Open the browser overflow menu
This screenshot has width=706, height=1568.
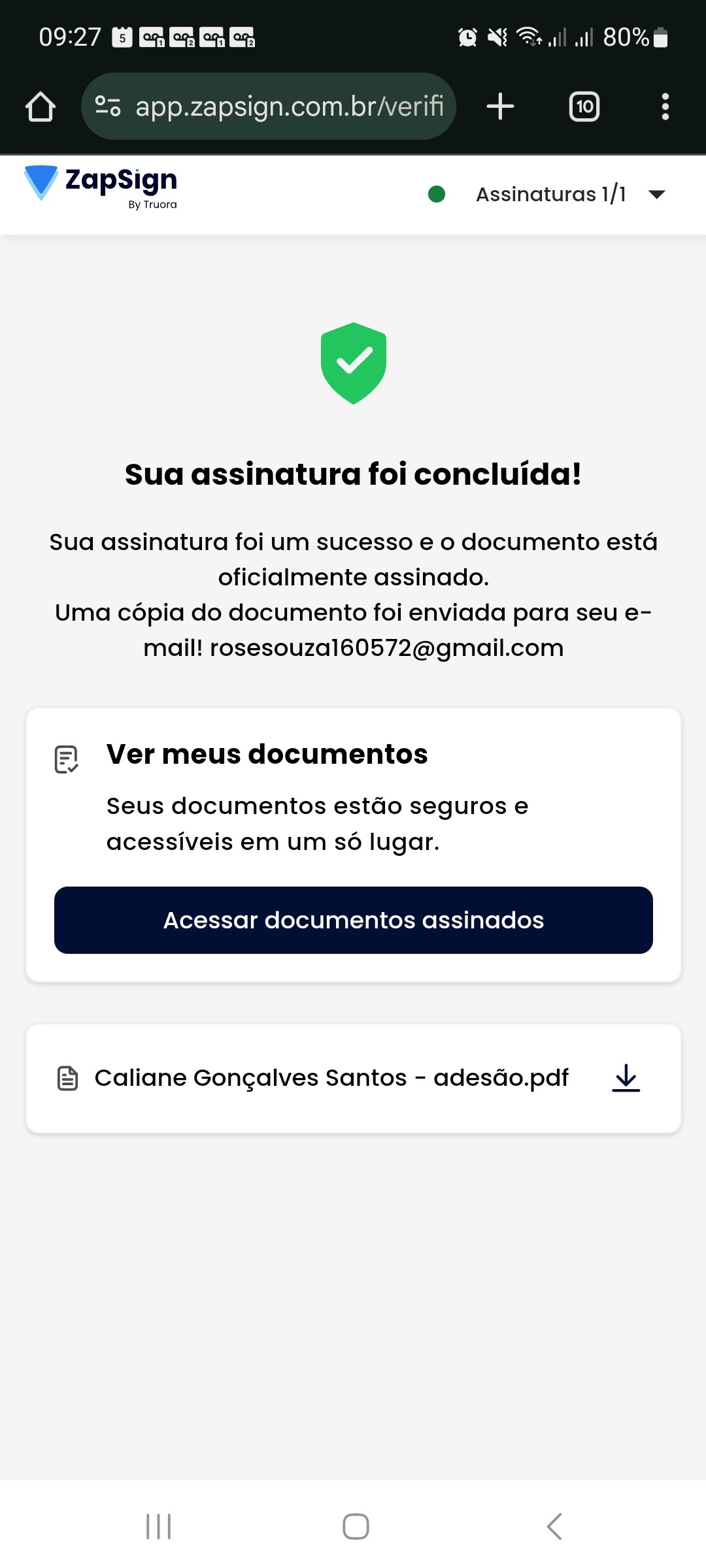(665, 106)
